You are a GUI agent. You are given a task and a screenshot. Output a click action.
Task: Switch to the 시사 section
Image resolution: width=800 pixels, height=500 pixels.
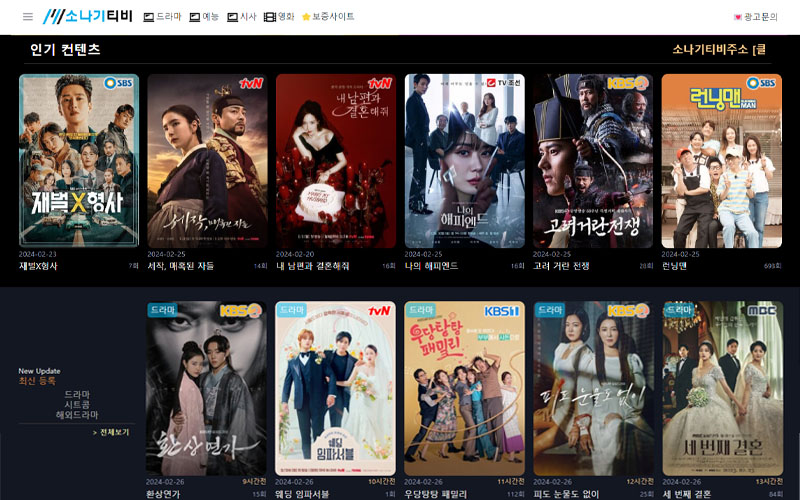[242, 17]
